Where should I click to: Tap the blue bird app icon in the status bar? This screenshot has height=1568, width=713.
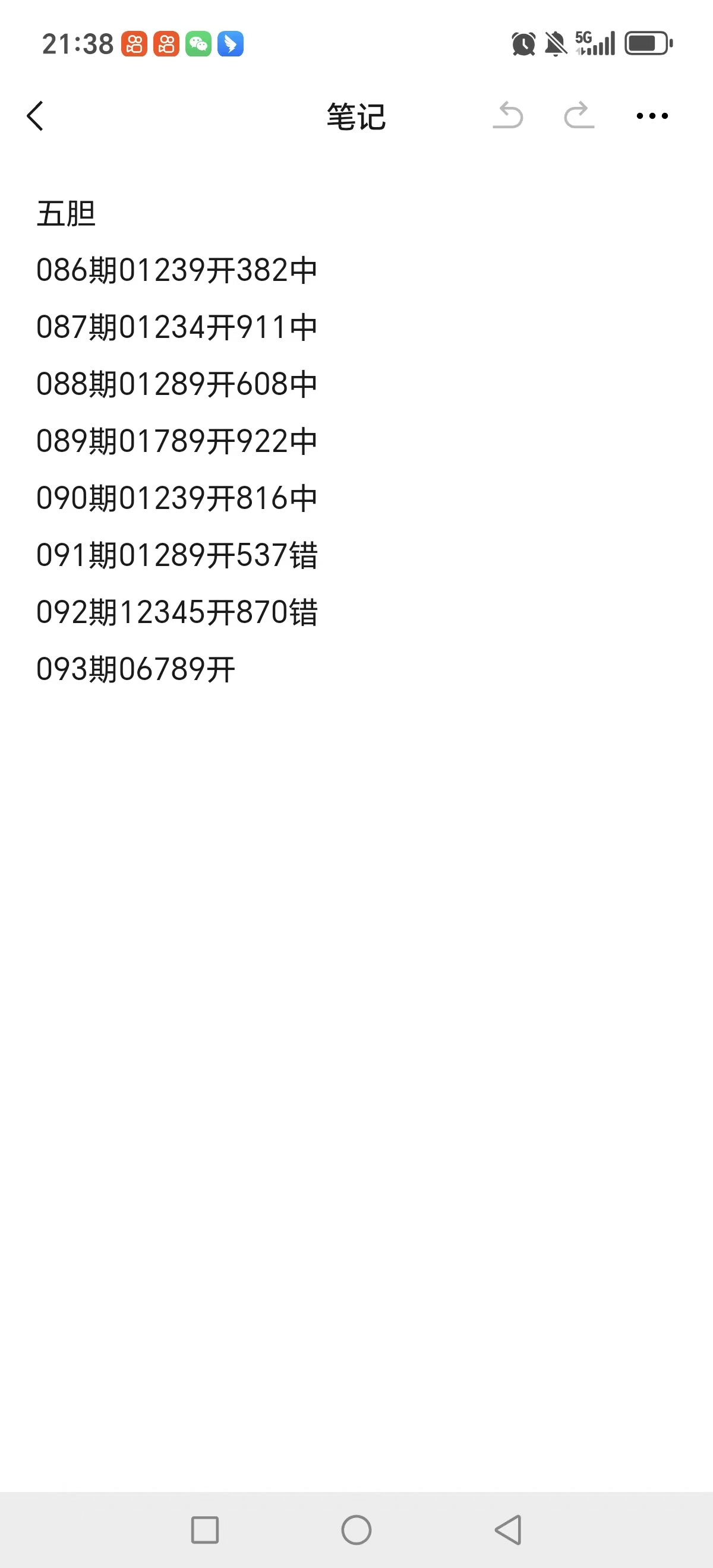(230, 43)
